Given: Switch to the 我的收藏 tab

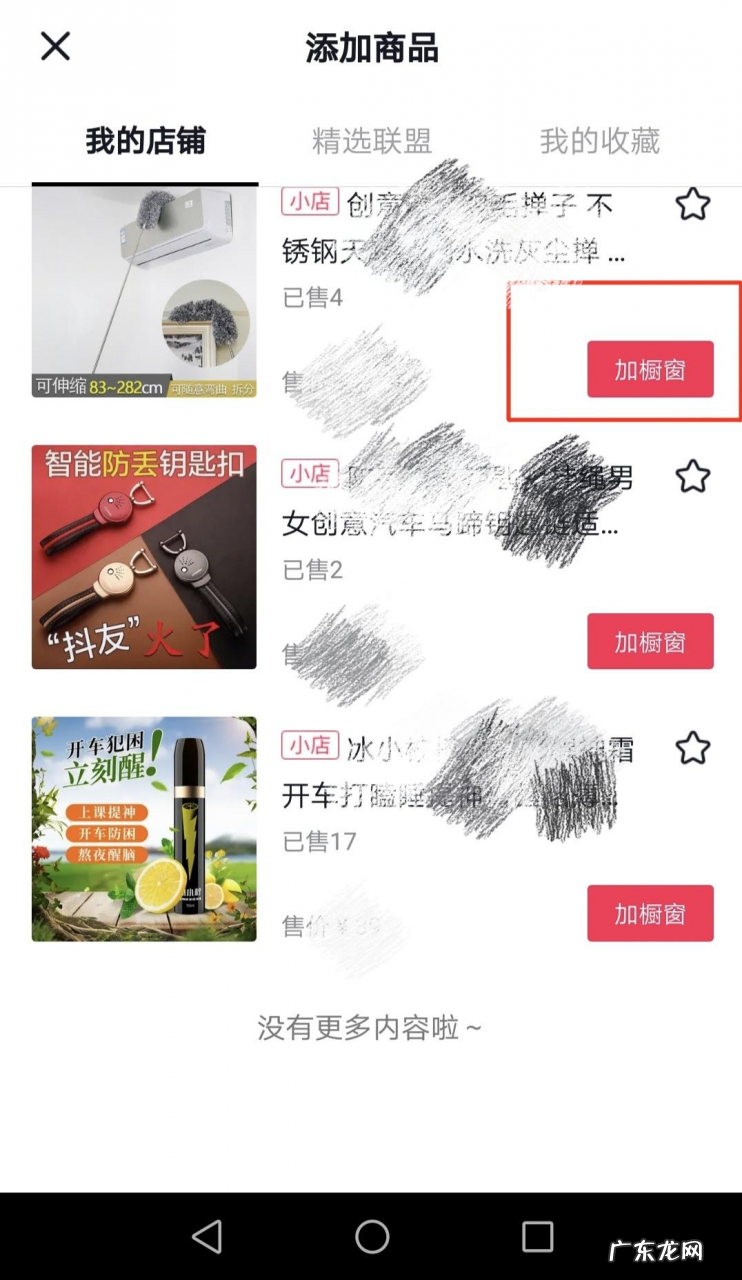Looking at the screenshot, I should 597,141.
